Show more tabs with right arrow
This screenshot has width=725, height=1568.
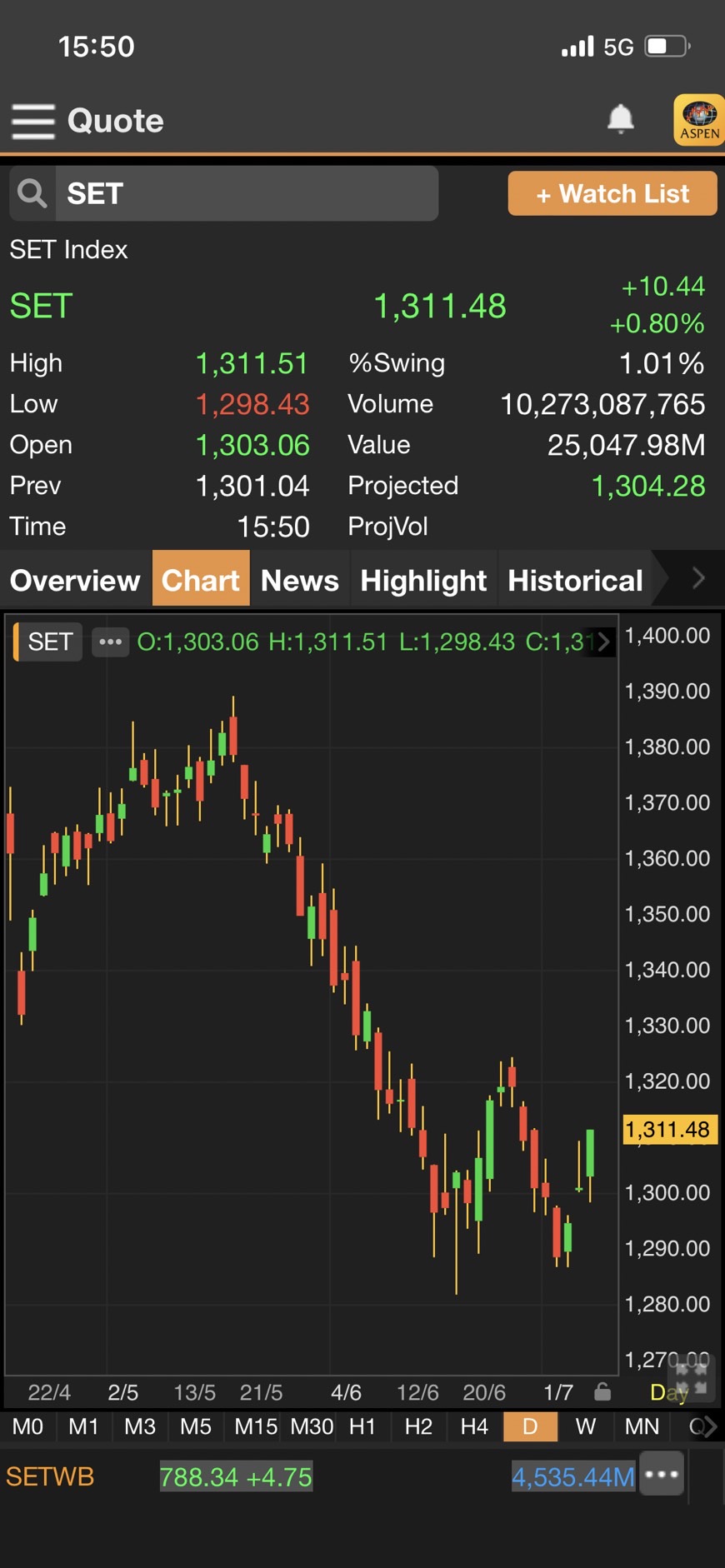pyautogui.click(x=698, y=577)
